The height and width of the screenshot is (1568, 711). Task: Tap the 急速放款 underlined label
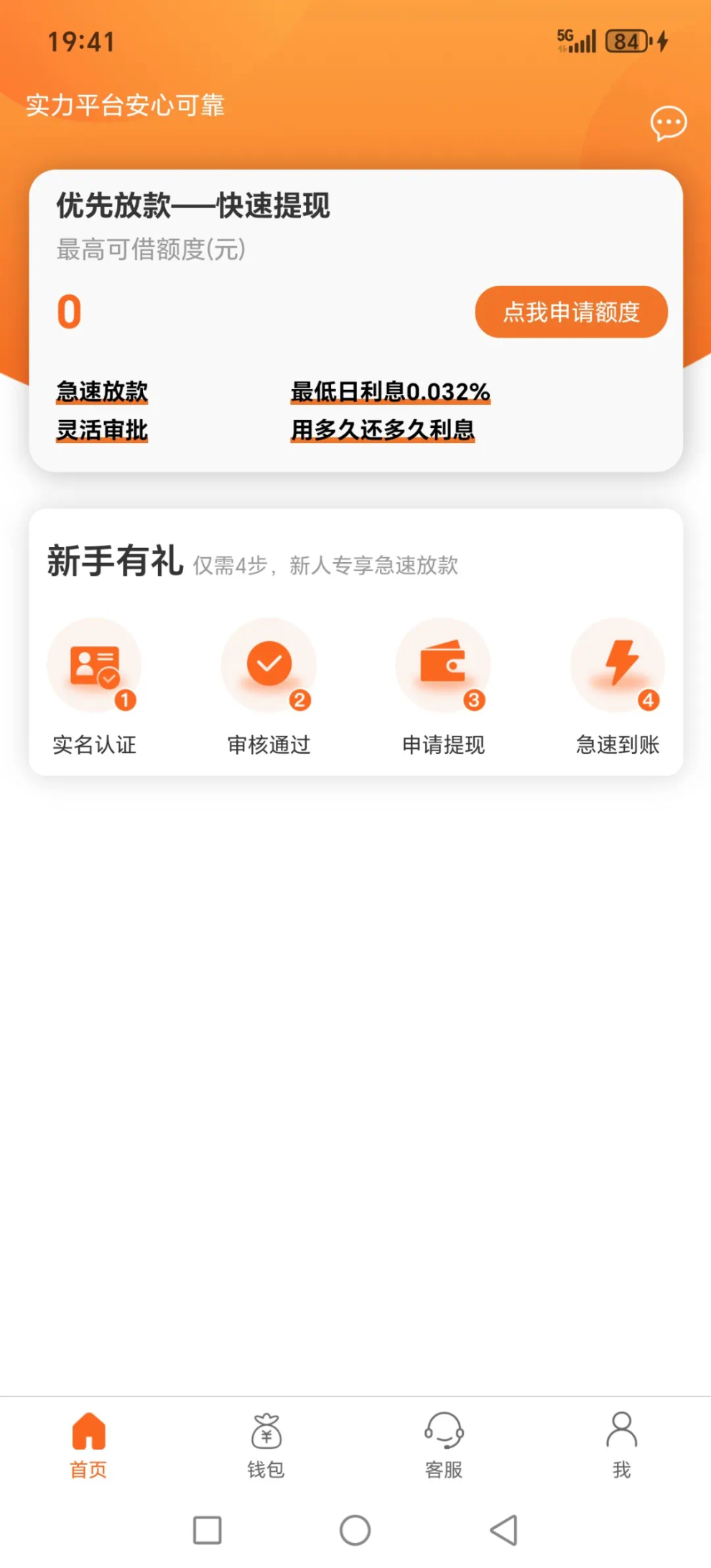pyautogui.click(x=101, y=392)
